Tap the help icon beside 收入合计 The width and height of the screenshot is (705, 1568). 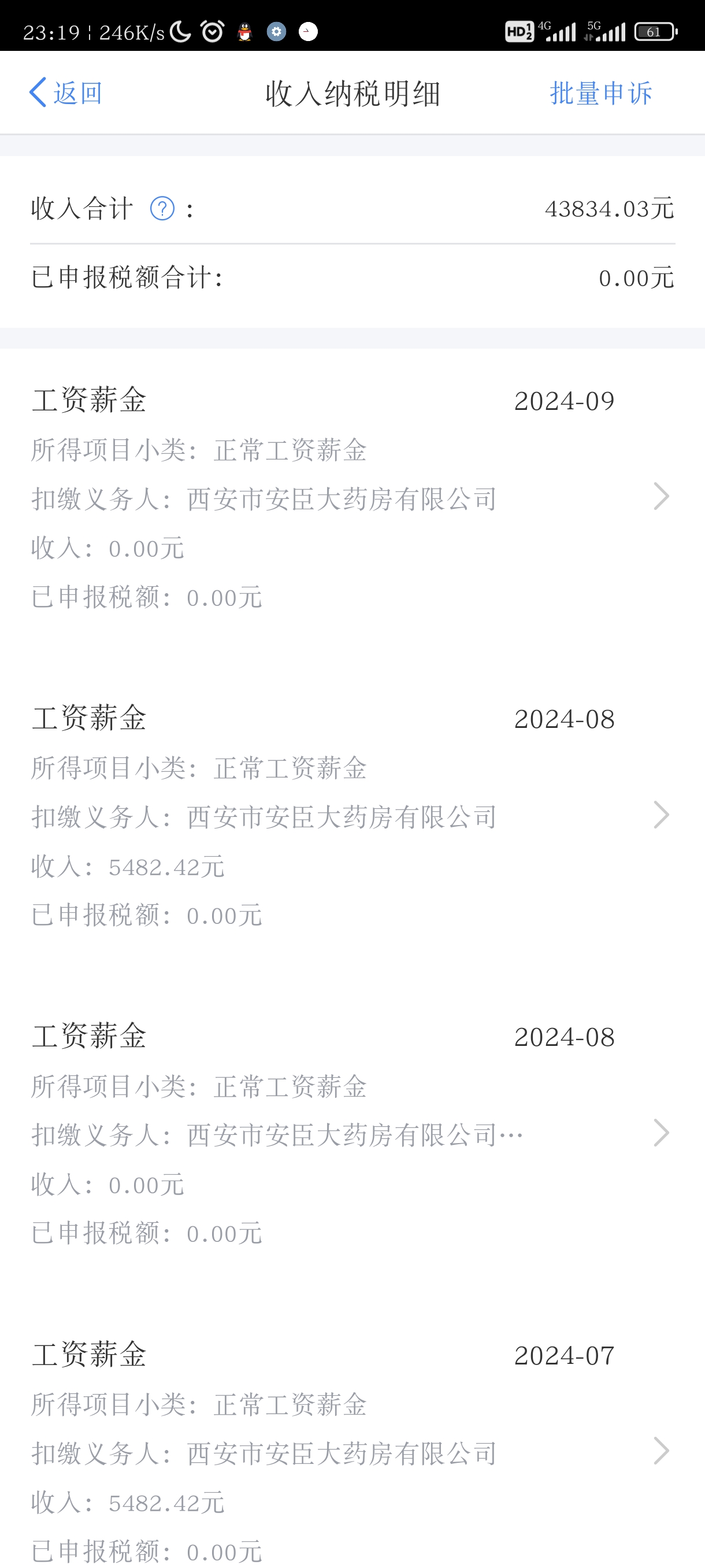tap(162, 209)
